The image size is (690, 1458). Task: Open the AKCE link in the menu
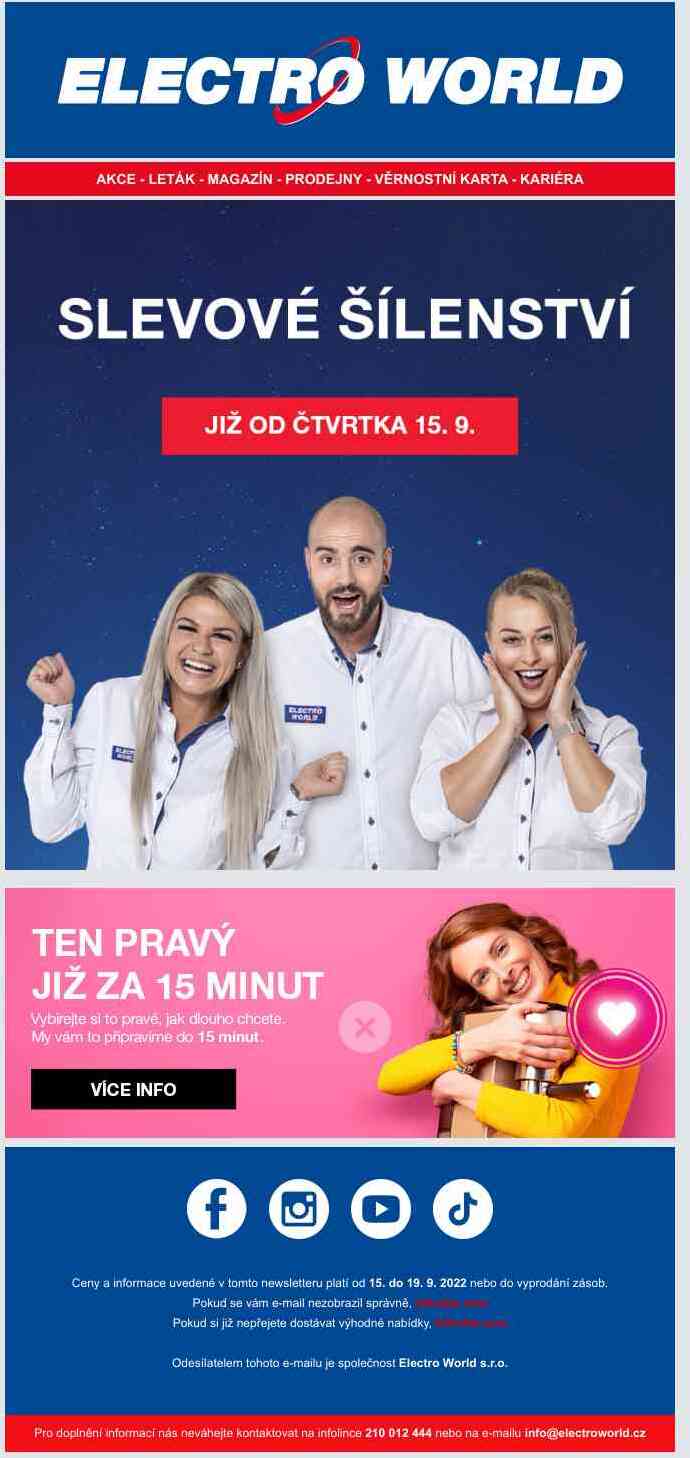tap(115, 180)
